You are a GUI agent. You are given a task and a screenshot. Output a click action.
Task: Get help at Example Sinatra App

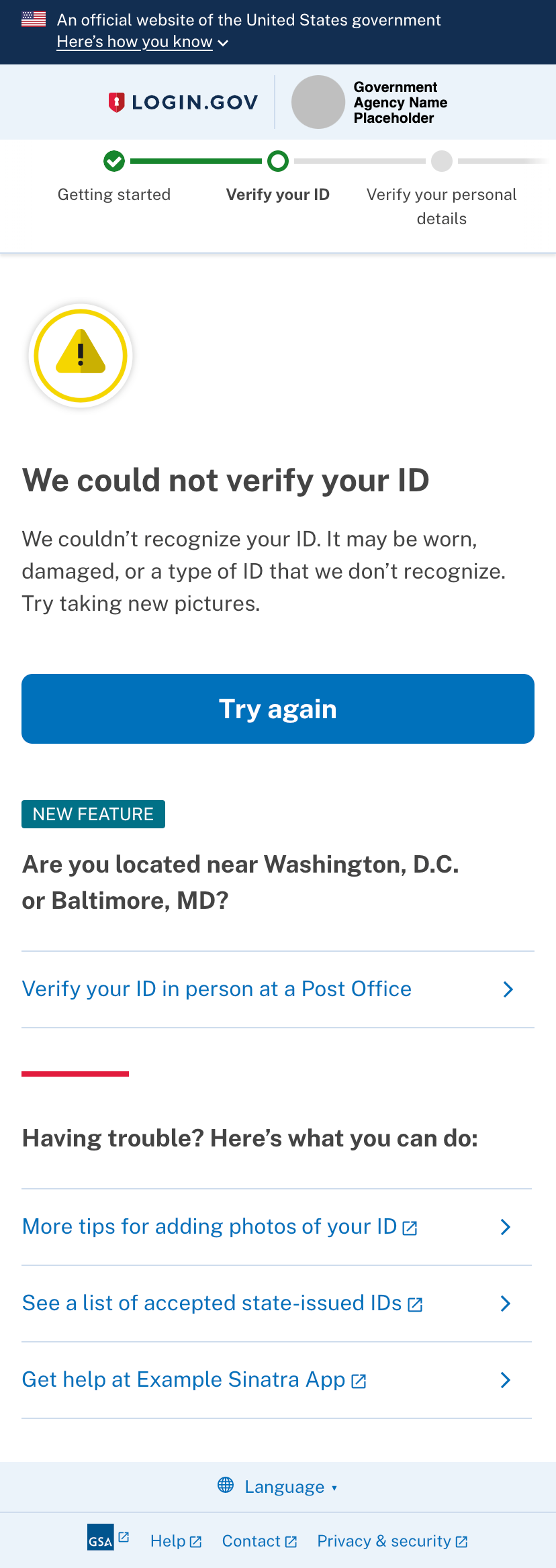coord(193,1380)
